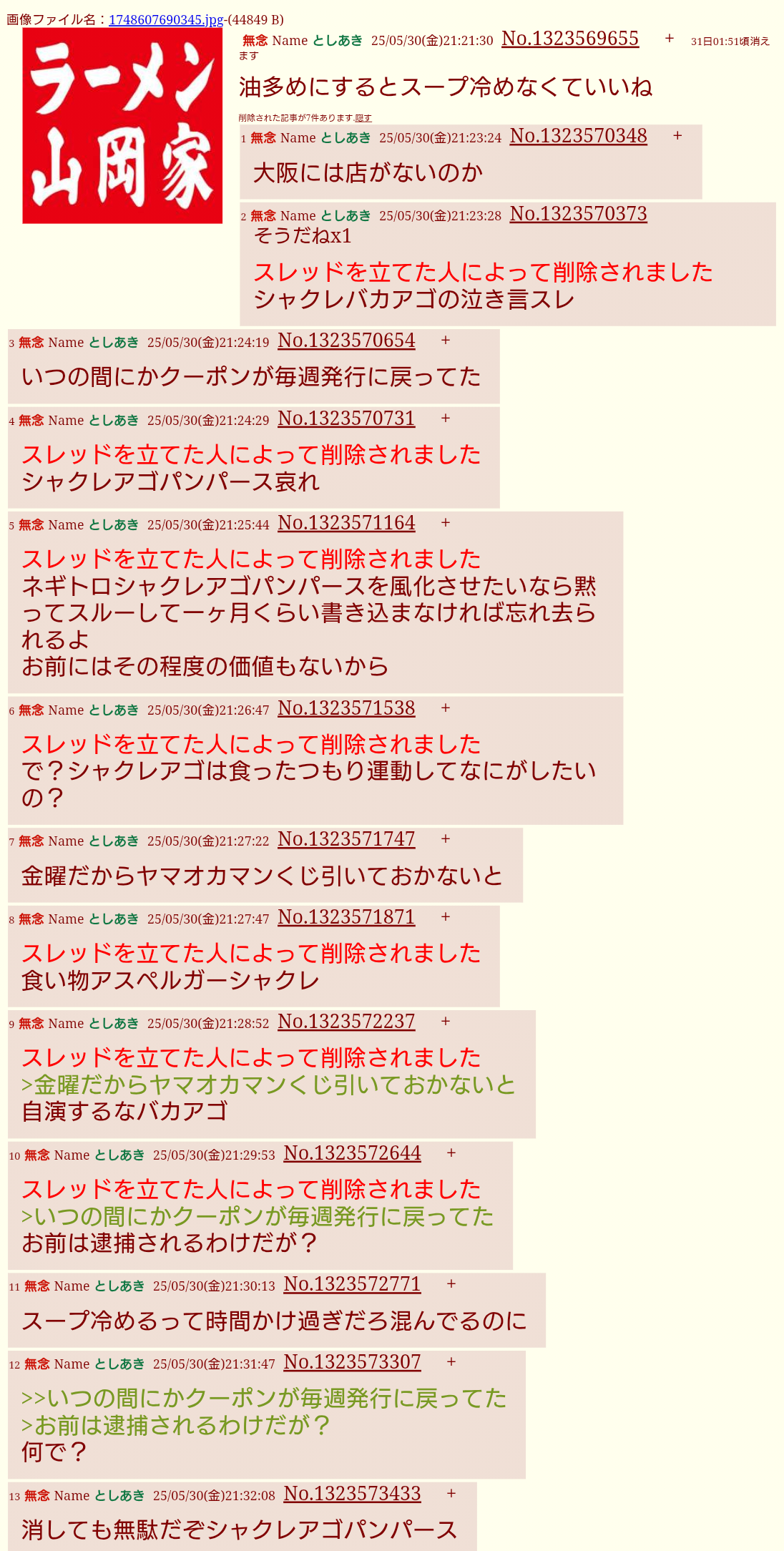
Task: Tap post number No.1323573433
Action: pos(352,1494)
